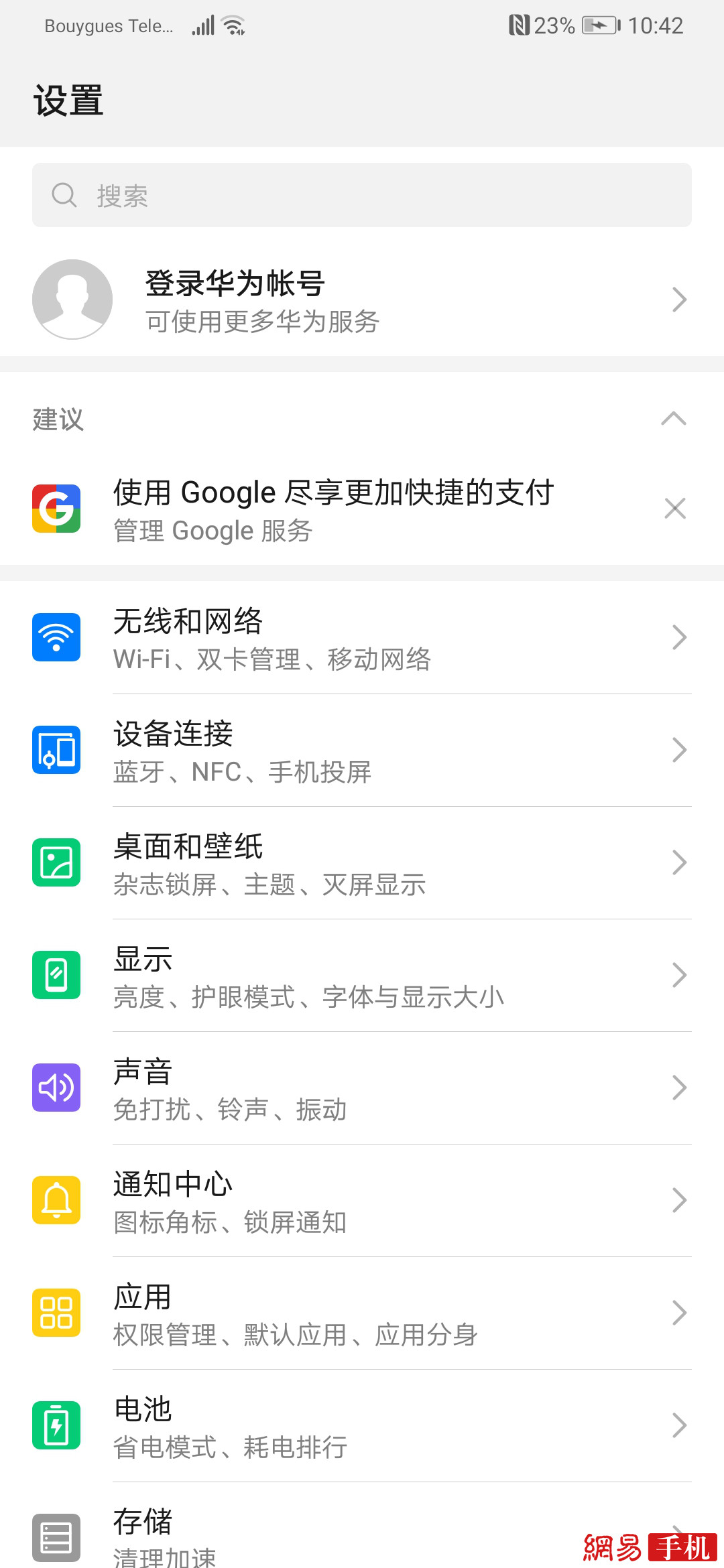The image size is (724, 1568).
Task: Enter 通知中心 notification settings
Action: tap(362, 1200)
